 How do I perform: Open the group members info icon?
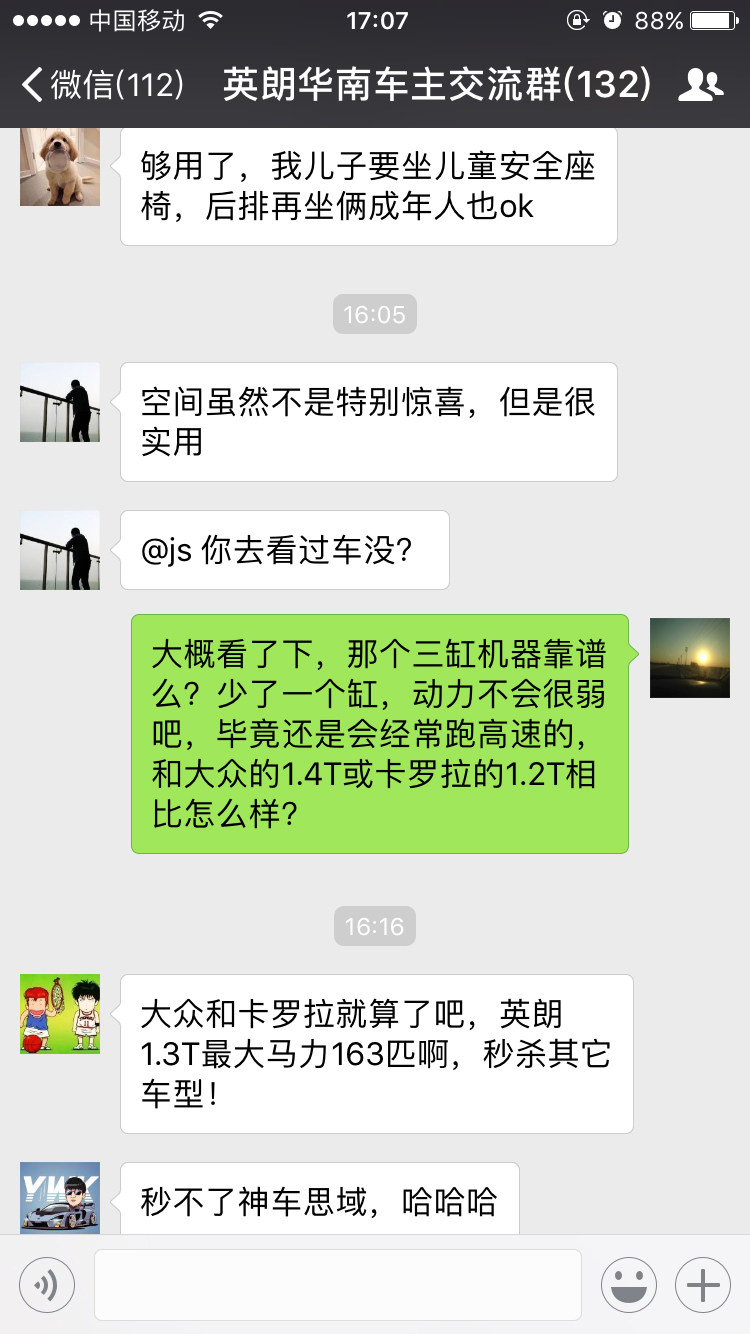700,85
